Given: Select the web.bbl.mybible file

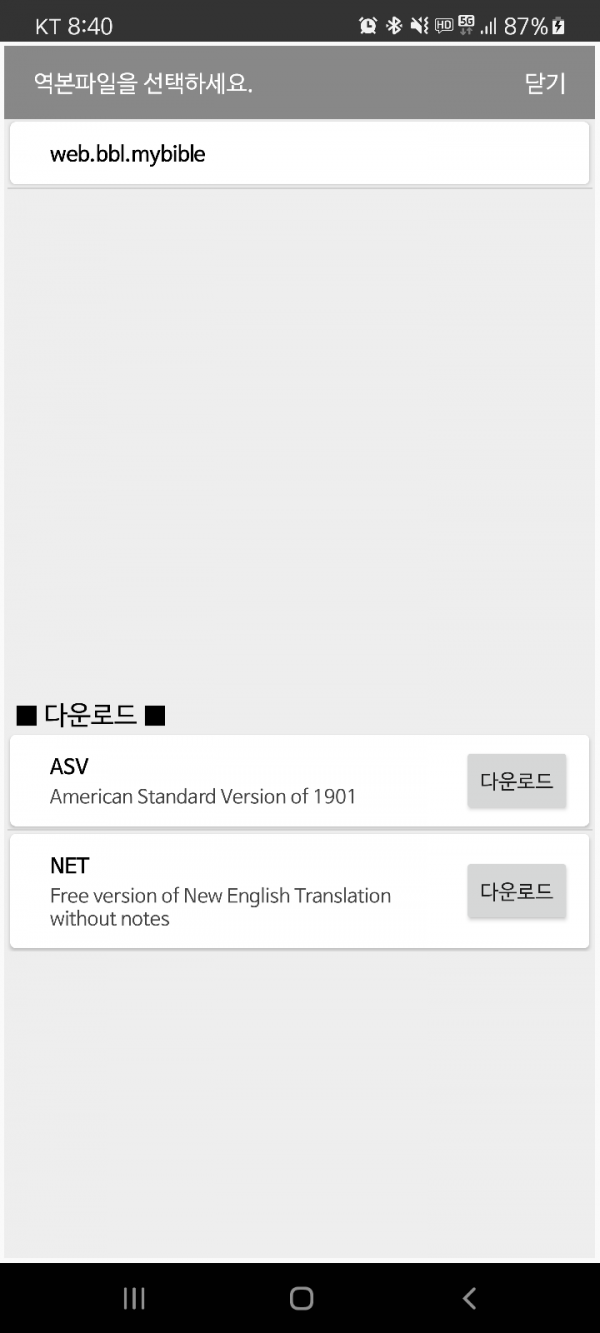Looking at the screenshot, I should coord(298,154).
